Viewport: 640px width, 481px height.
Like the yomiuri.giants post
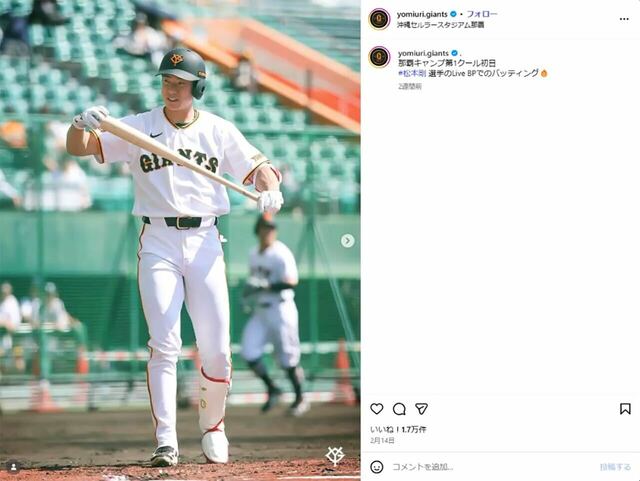(x=377, y=409)
